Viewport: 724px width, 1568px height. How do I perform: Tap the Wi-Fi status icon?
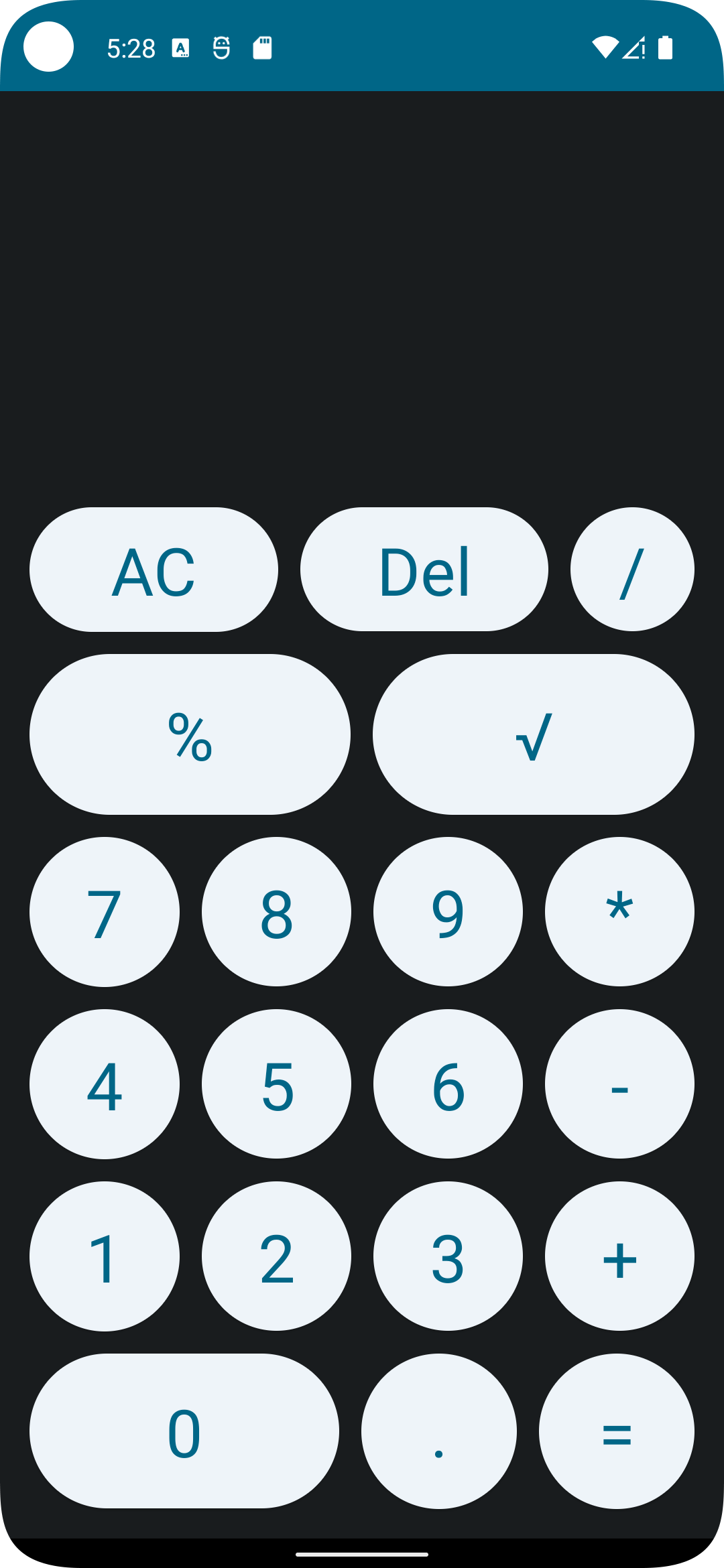point(607,47)
